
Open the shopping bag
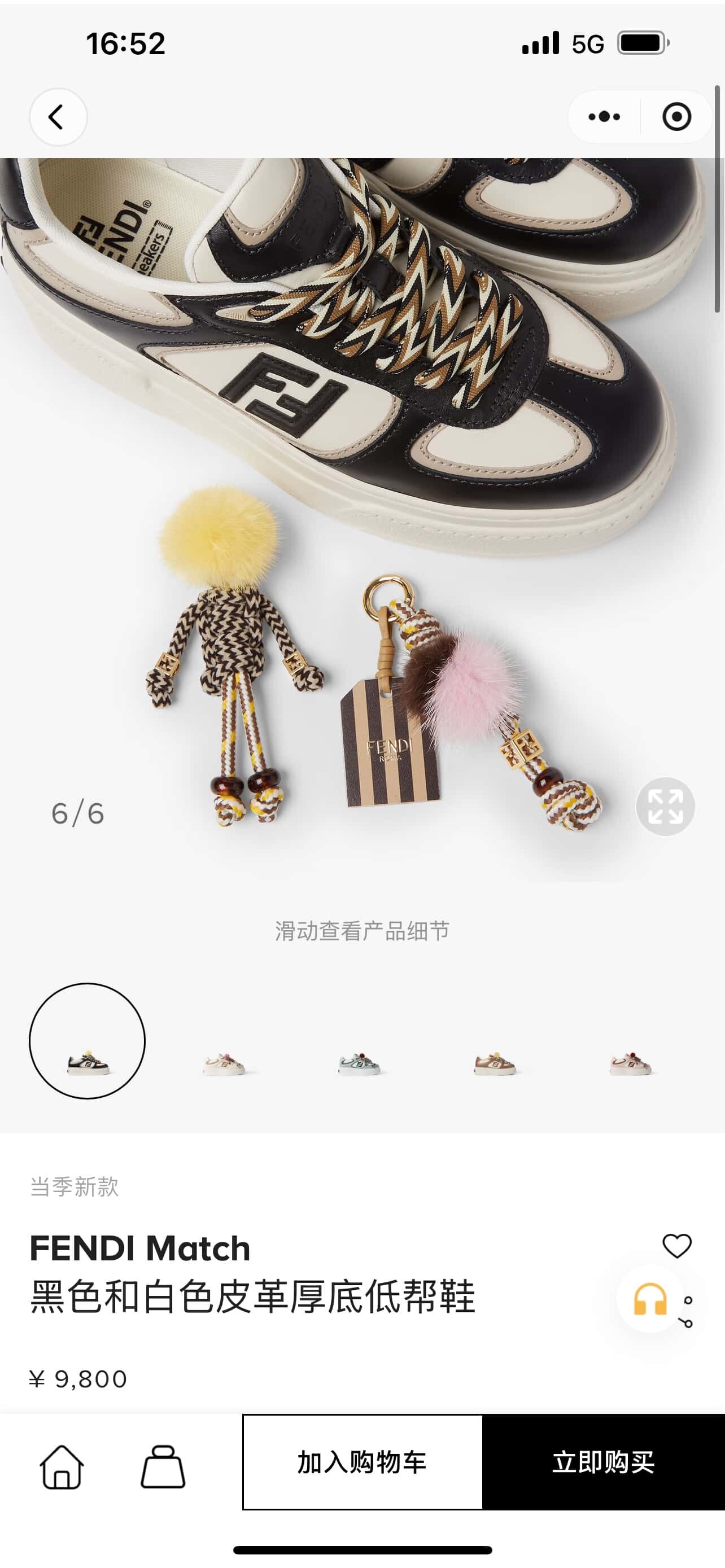[x=163, y=1467]
